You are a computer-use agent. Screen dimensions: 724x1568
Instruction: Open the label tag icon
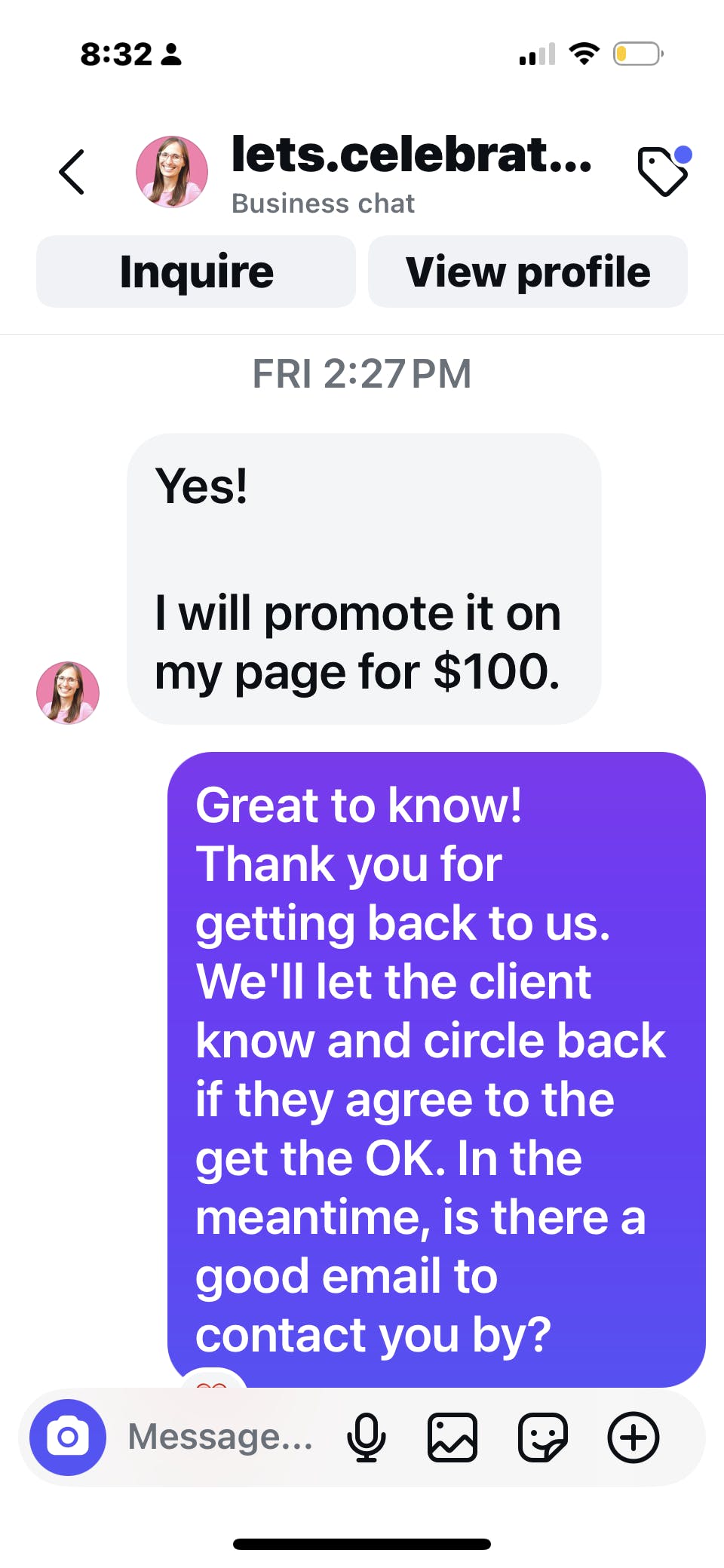click(x=662, y=172)
